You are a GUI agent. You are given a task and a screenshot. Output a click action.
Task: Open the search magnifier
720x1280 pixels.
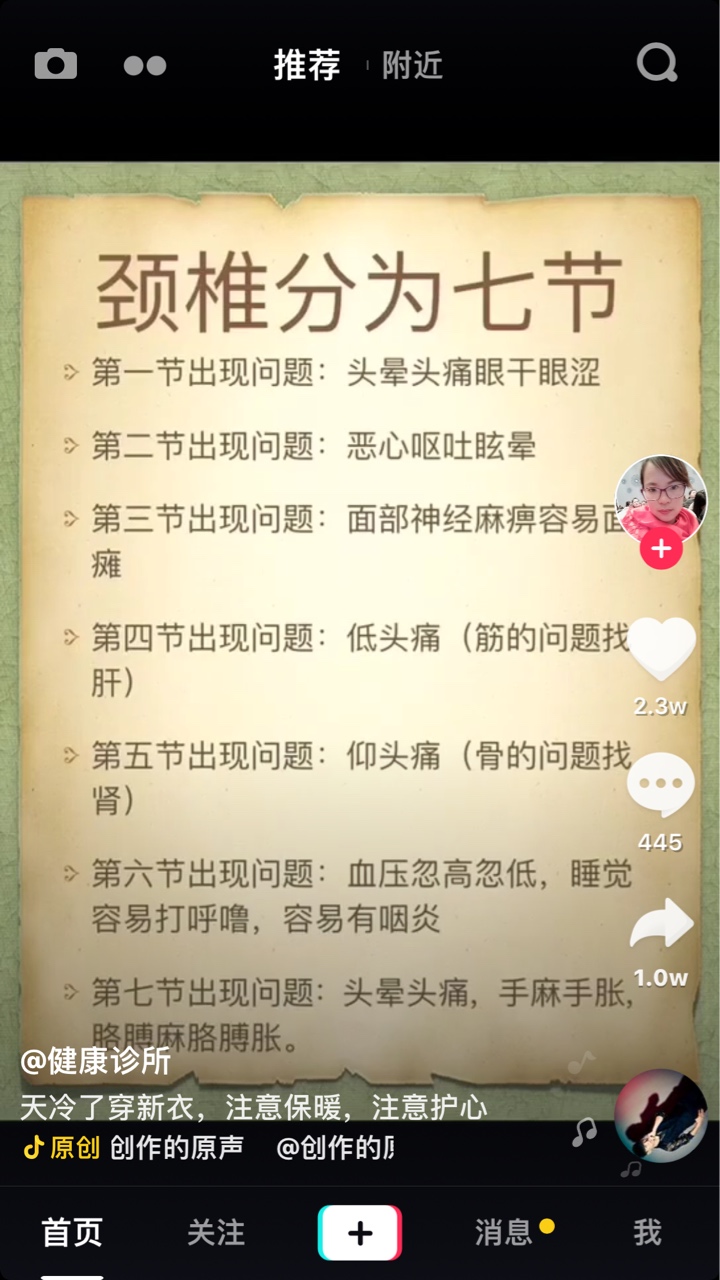point(657,65)
